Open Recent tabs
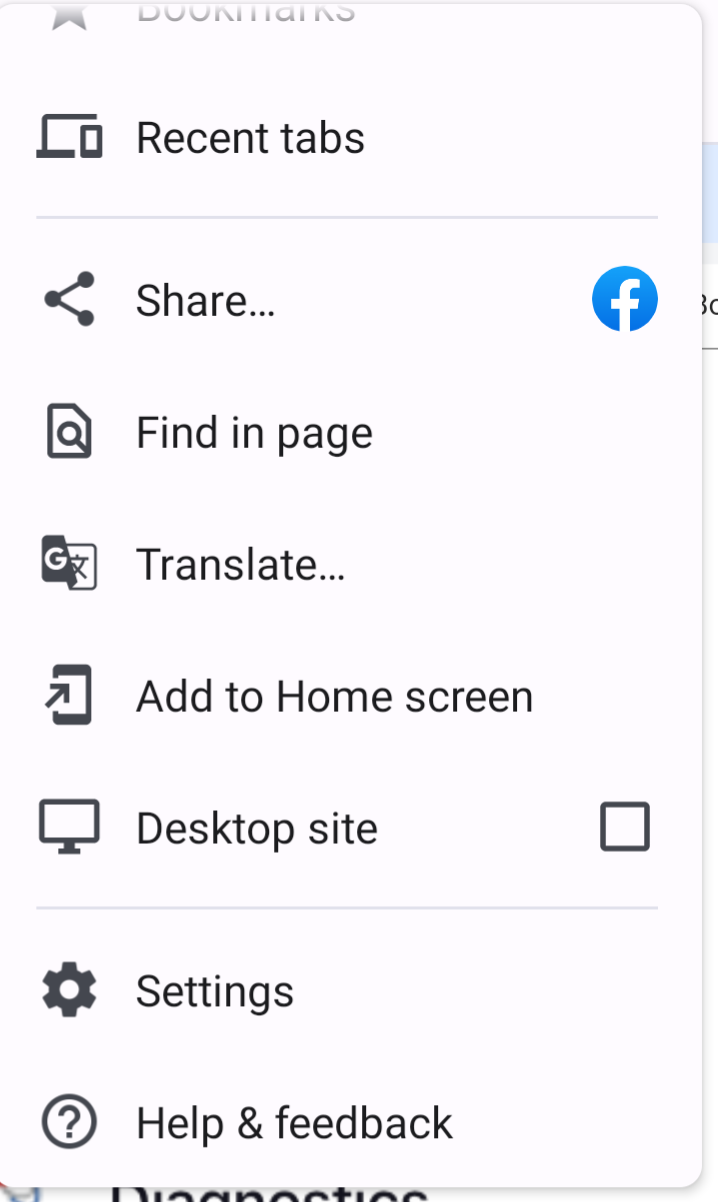 coord(250,138)
